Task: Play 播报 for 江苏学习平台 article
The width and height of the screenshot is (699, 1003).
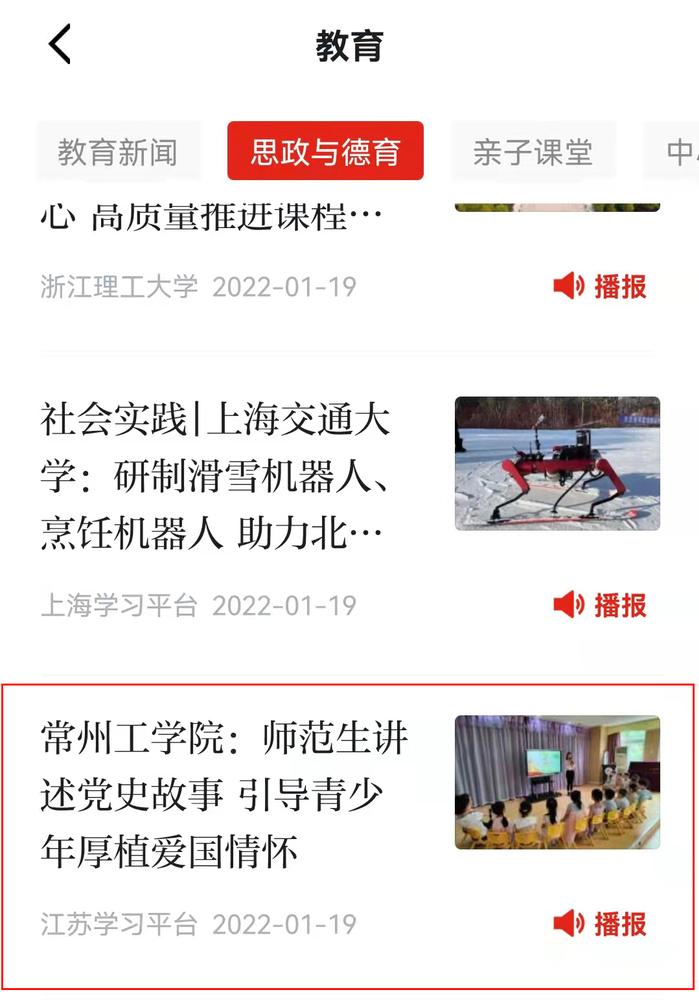Action: coord(600,924)
